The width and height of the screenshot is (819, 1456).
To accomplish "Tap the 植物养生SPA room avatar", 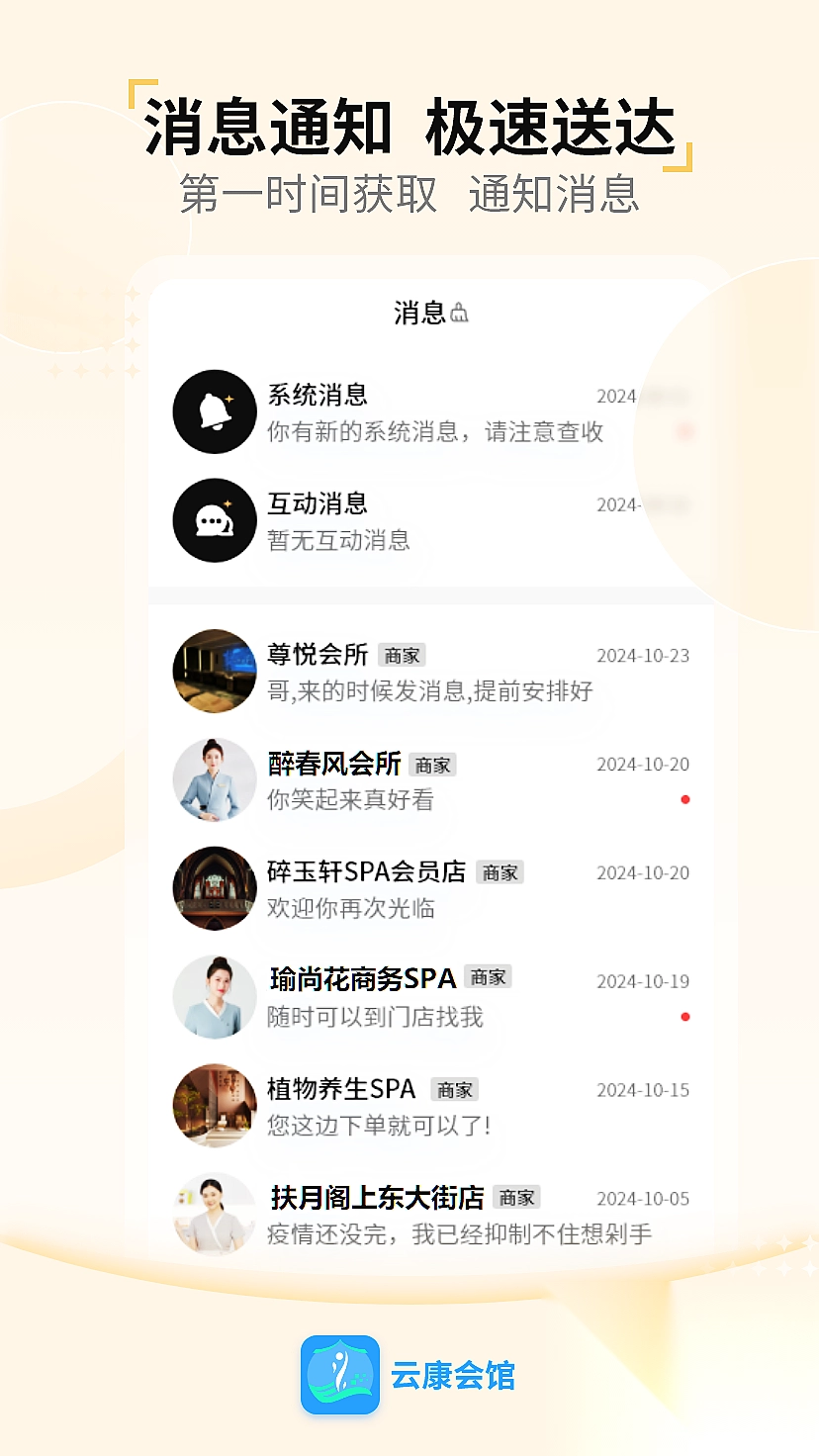I will (x=215, y=1106).
